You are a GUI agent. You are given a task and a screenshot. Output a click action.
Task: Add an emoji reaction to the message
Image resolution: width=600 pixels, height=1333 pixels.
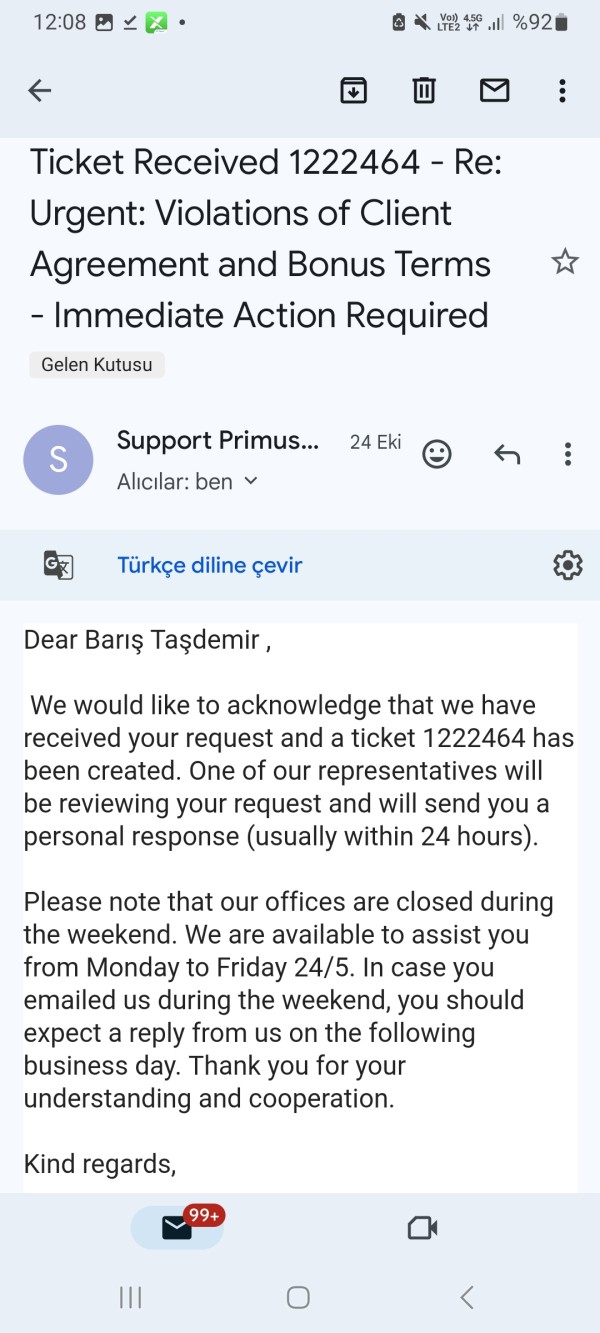pyautogui.click(x=437, y=454)
